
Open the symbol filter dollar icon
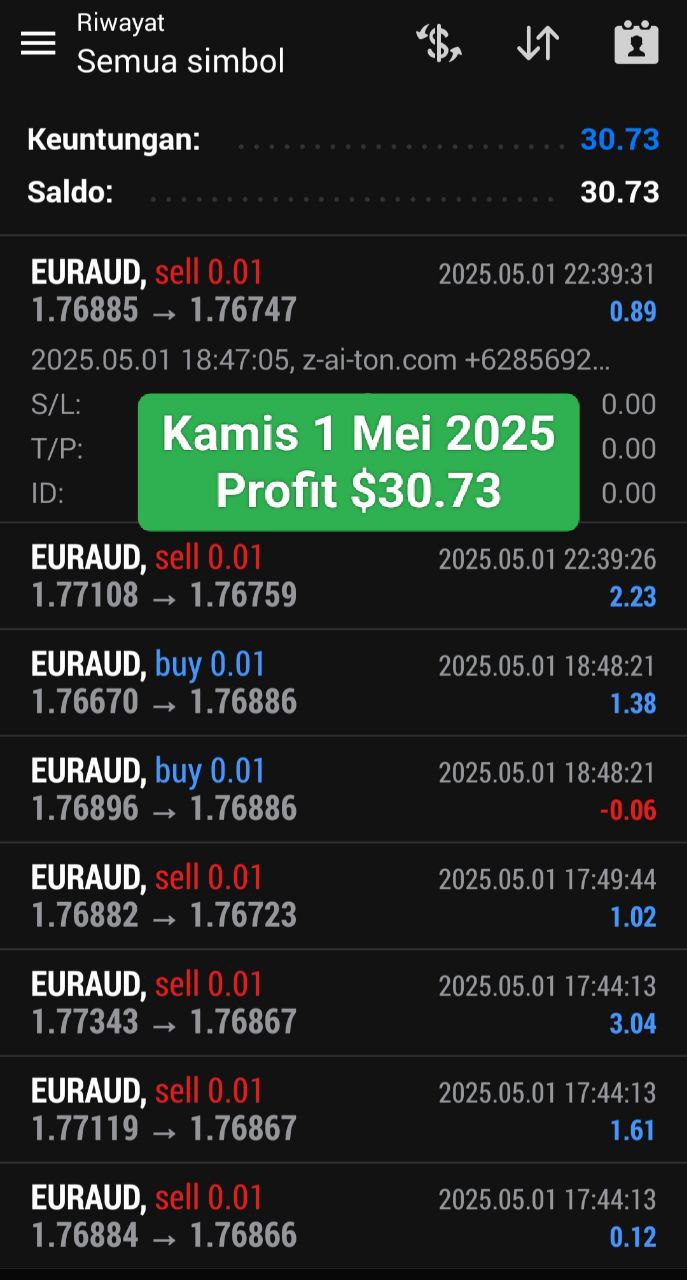pos(438,44)
